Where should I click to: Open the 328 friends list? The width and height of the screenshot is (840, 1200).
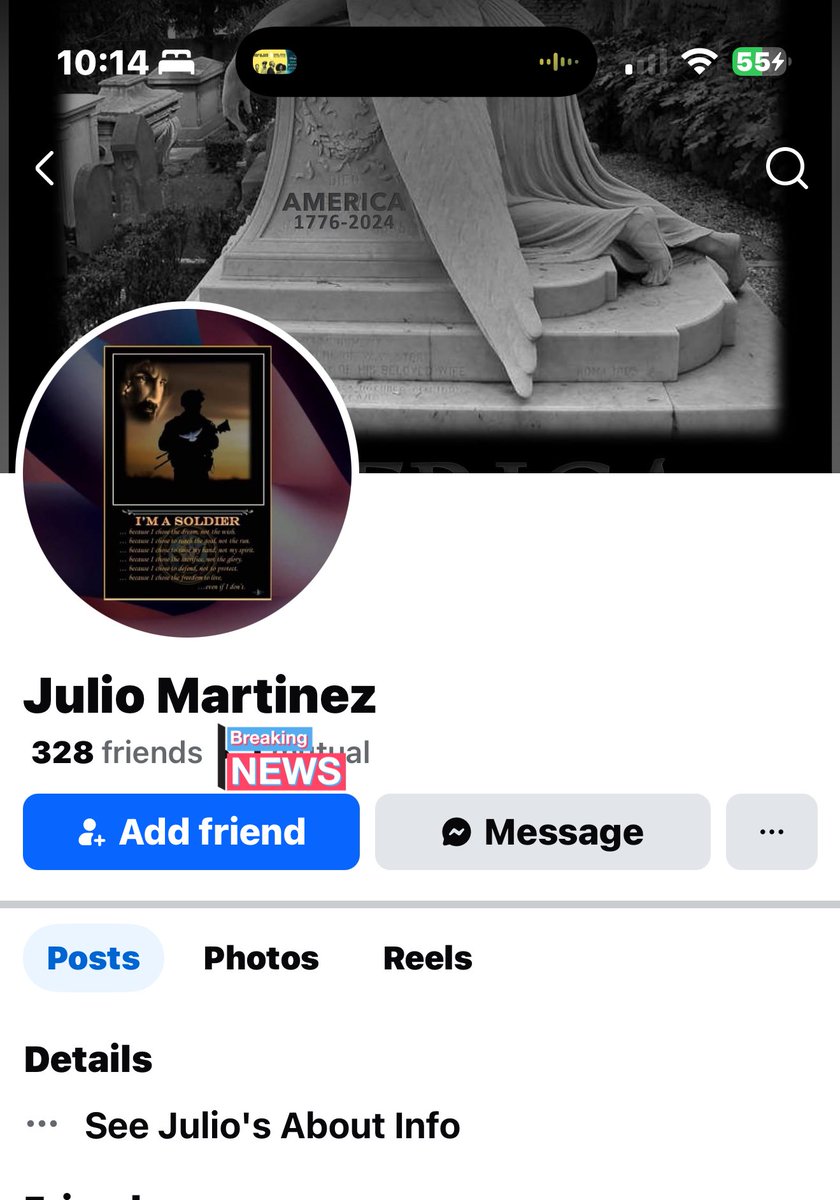[117, 752]
